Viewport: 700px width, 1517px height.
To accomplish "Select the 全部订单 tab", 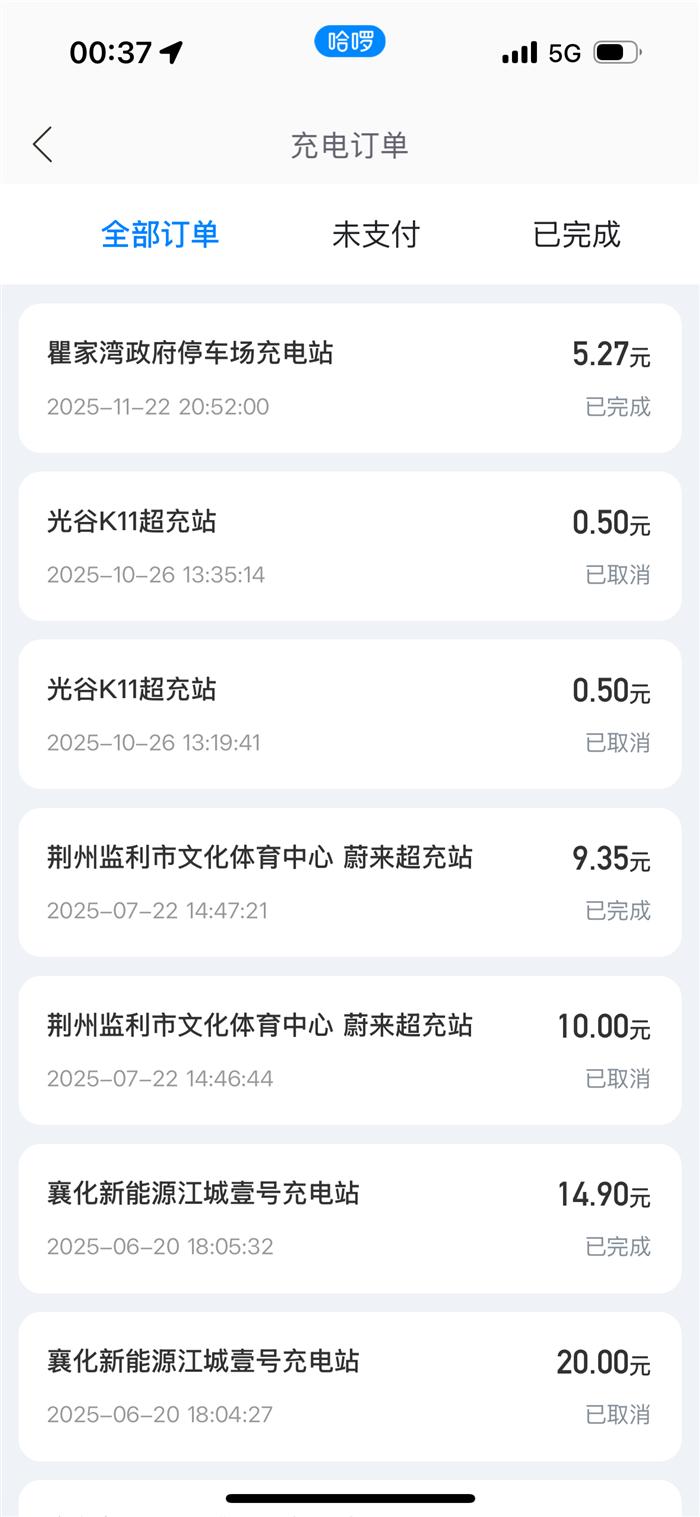I will (160, 234).
